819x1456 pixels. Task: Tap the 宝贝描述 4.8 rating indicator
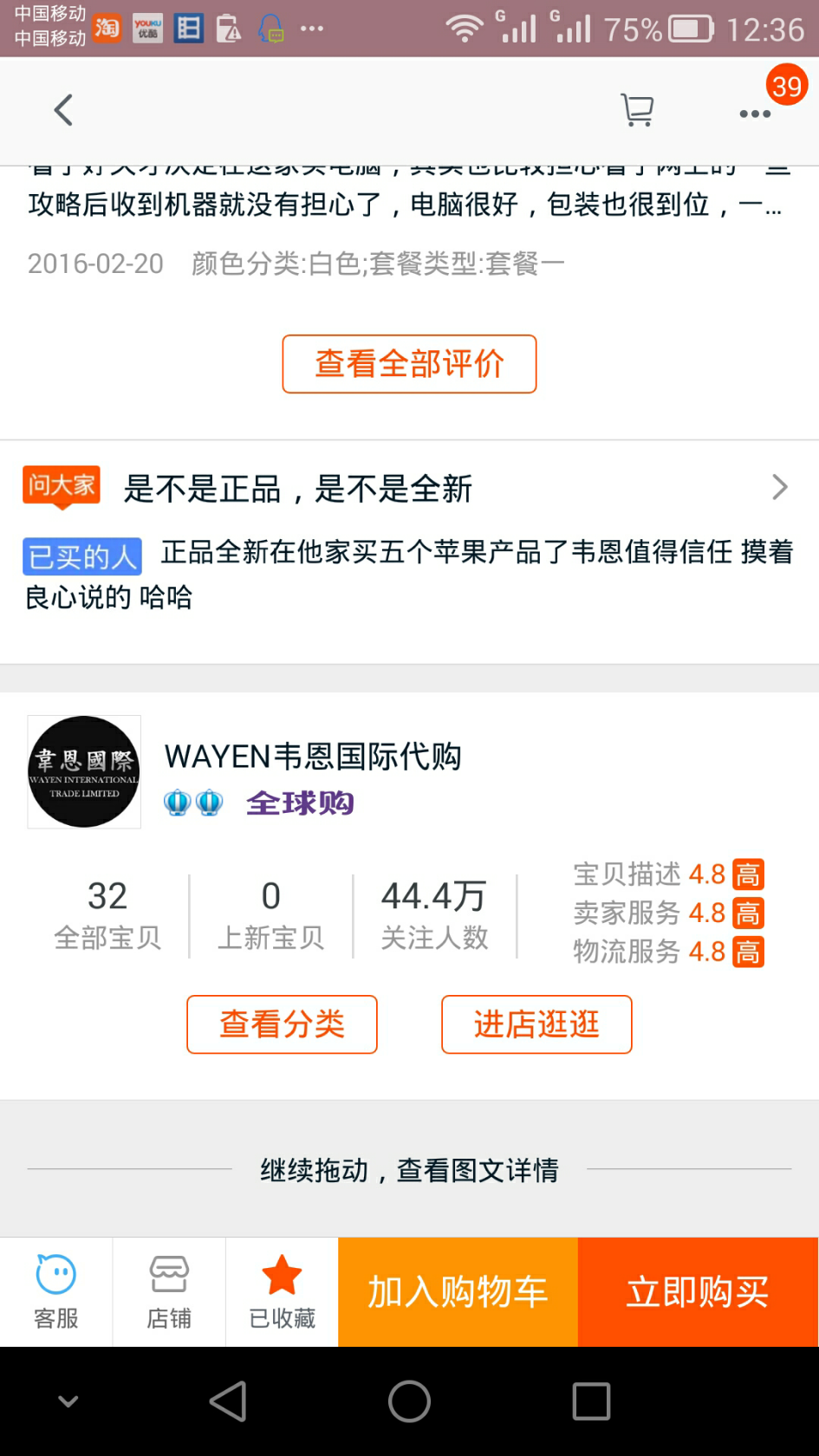coord(668,874)
